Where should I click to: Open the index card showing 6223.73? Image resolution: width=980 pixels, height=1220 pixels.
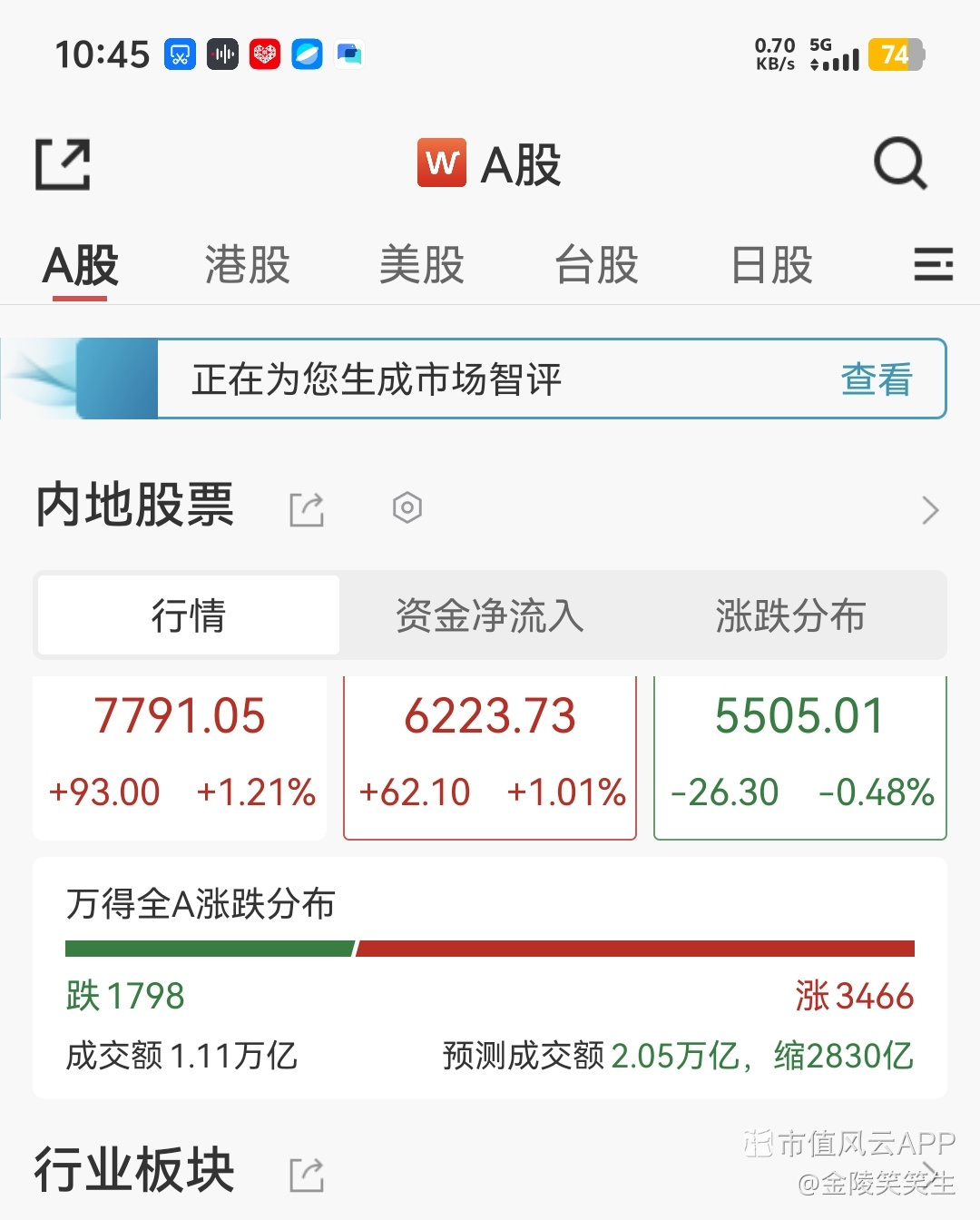[490, 757]
